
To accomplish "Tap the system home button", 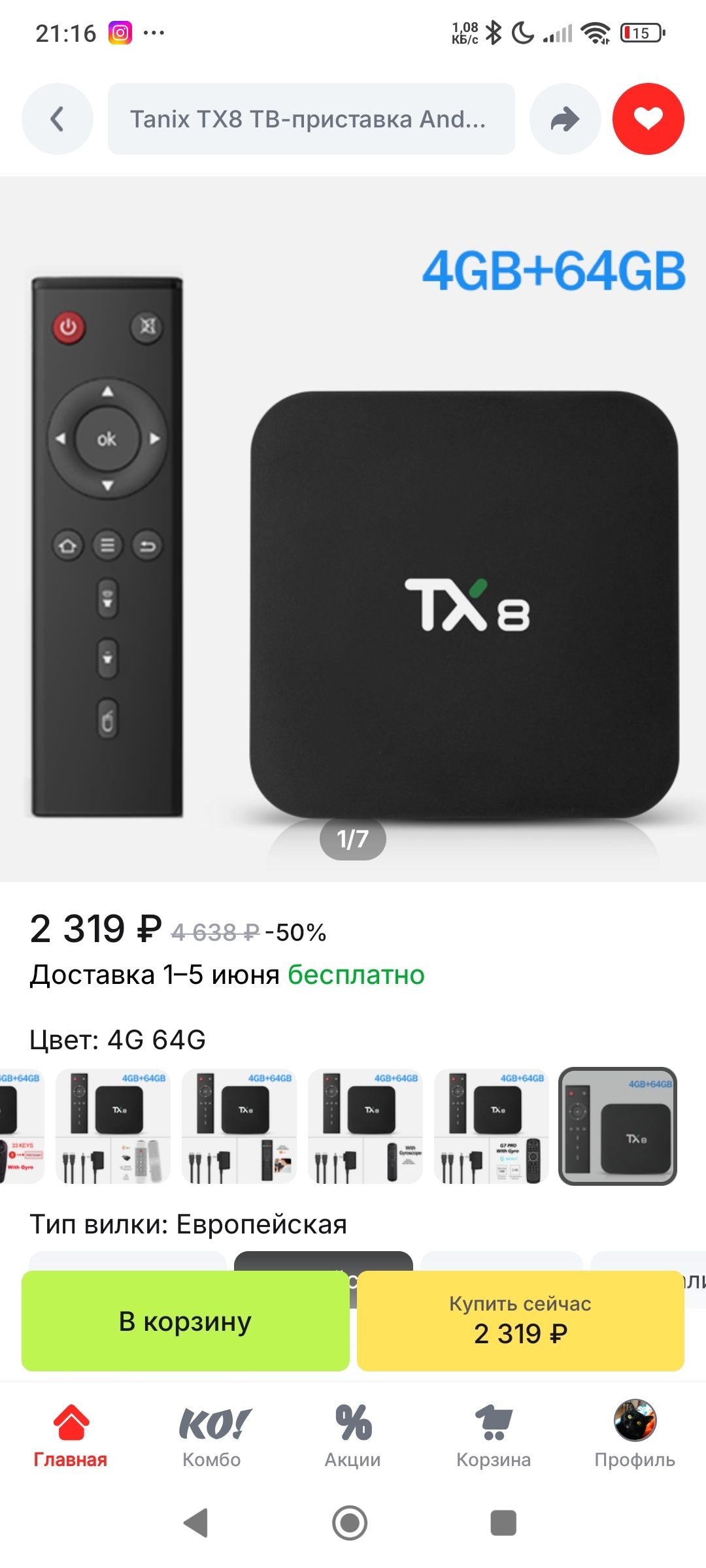I will click(350, 1523).
